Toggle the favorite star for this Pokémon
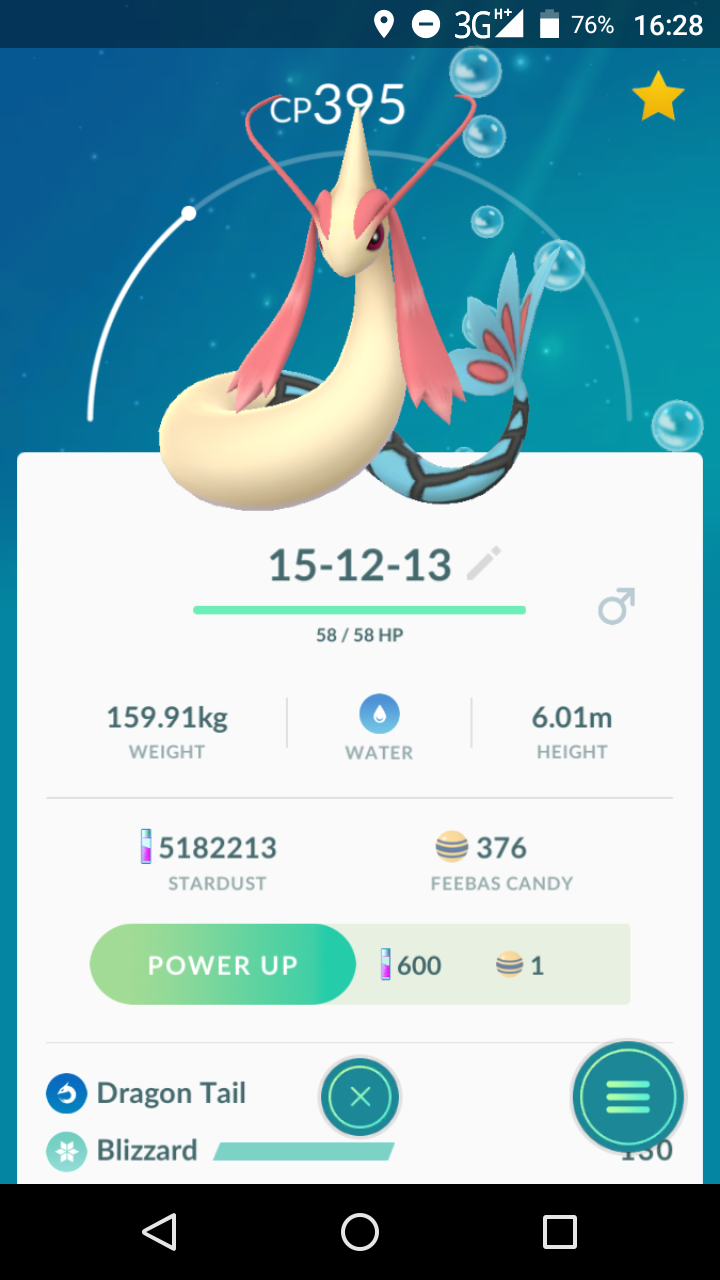 (x=658, y=97)
